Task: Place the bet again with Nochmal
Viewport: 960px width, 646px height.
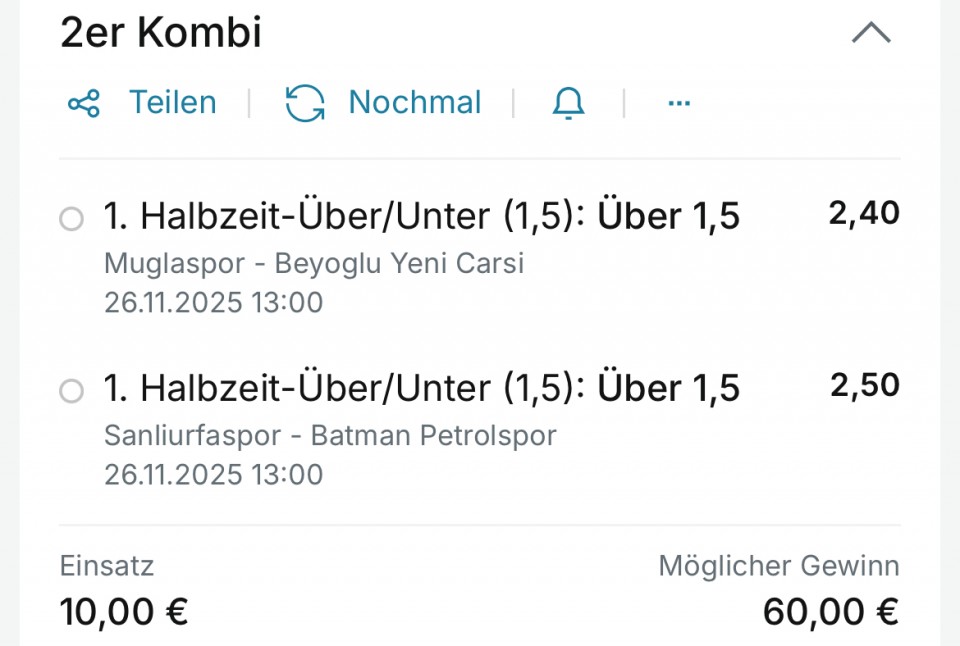Action: tap(384, 103)
